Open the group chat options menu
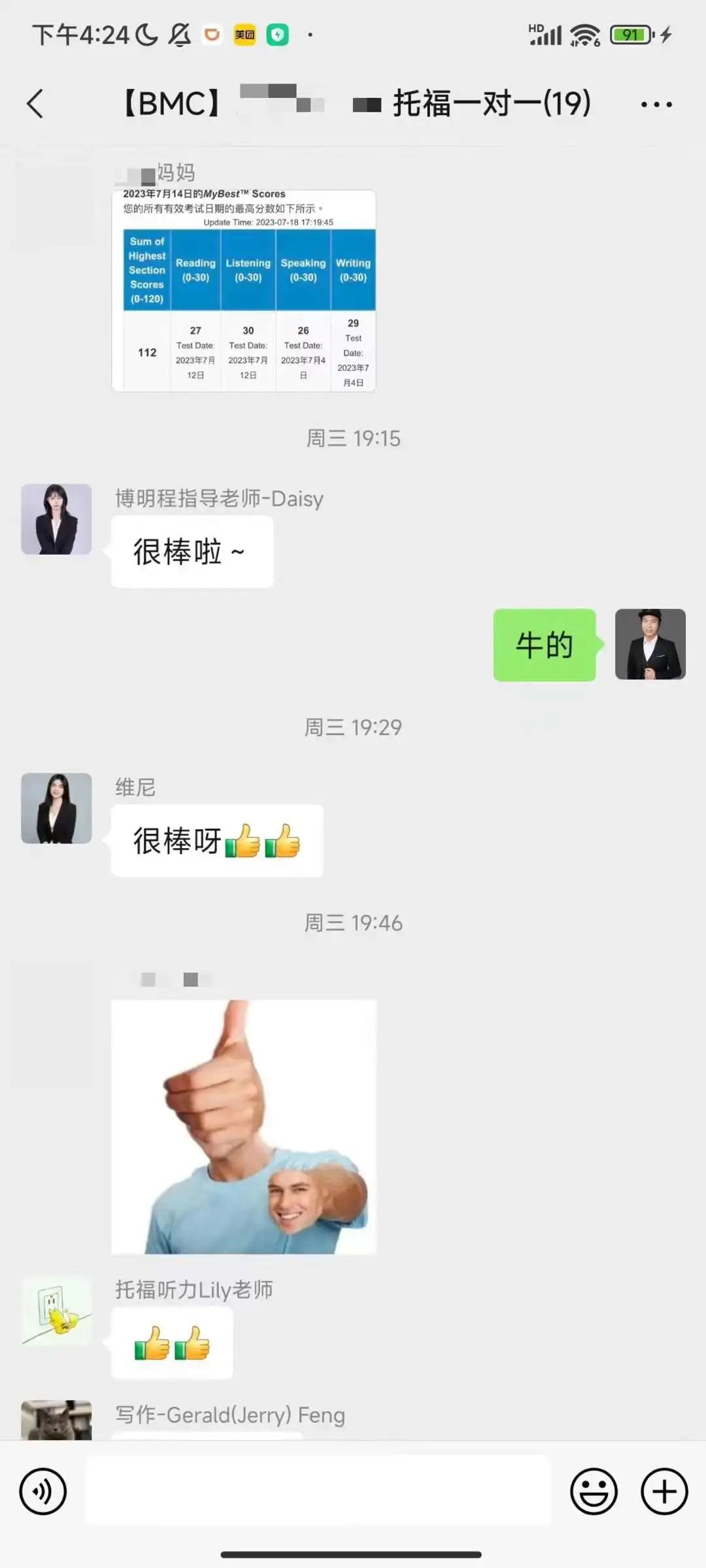The width and height of the screenshot is (706, 1568). click(x=656, y=104)
